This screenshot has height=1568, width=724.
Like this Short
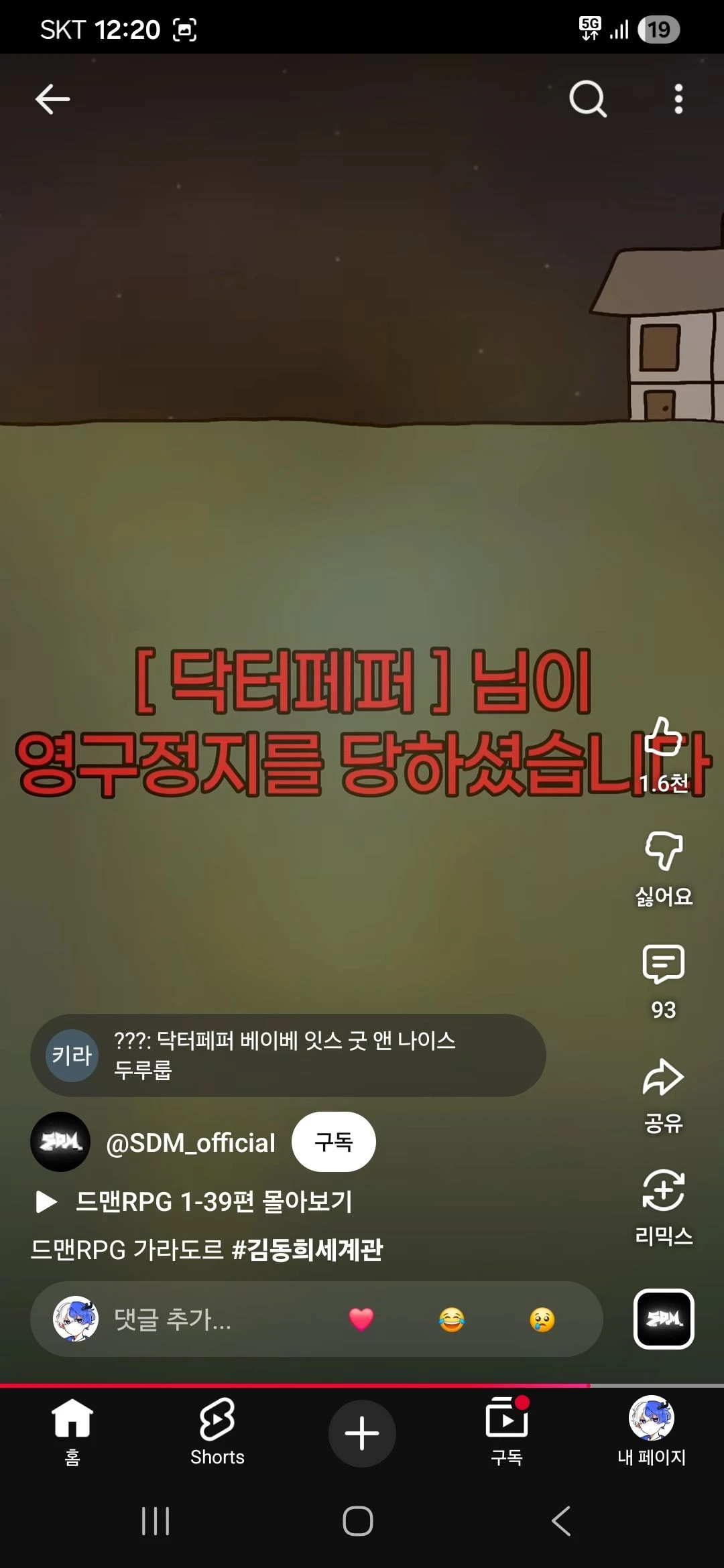click(663, 737)
